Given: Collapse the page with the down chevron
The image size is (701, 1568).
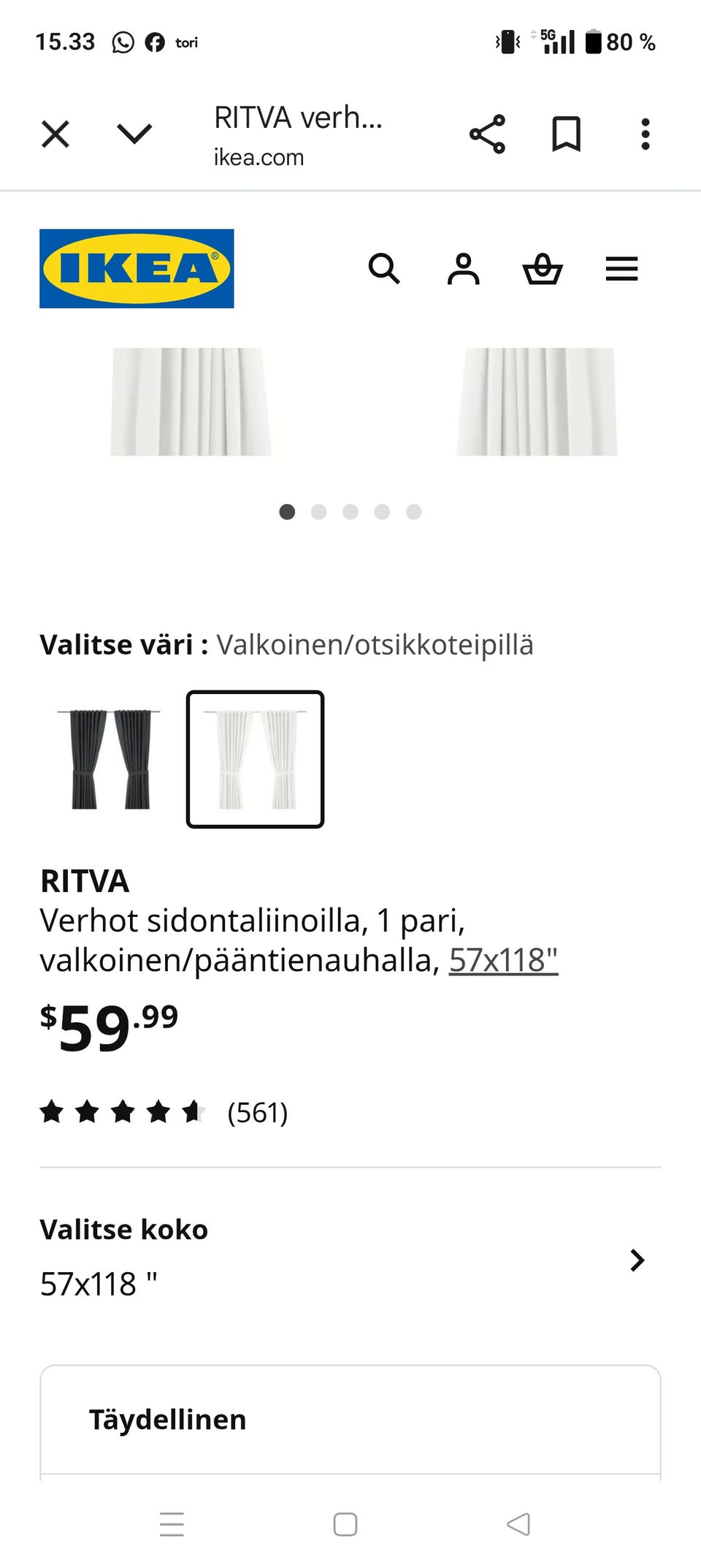Looking at the screenshot, I should (x=134, y=134).
